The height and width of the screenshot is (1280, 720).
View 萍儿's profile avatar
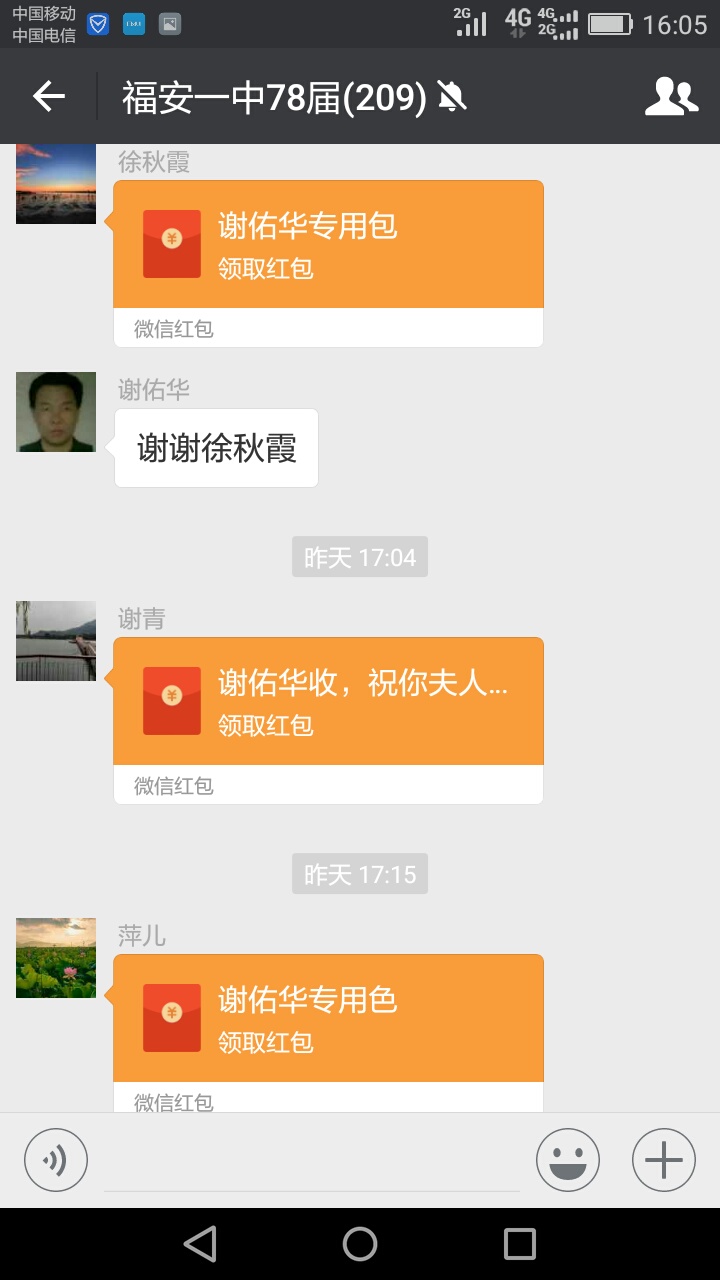click(x=56, y=958)
